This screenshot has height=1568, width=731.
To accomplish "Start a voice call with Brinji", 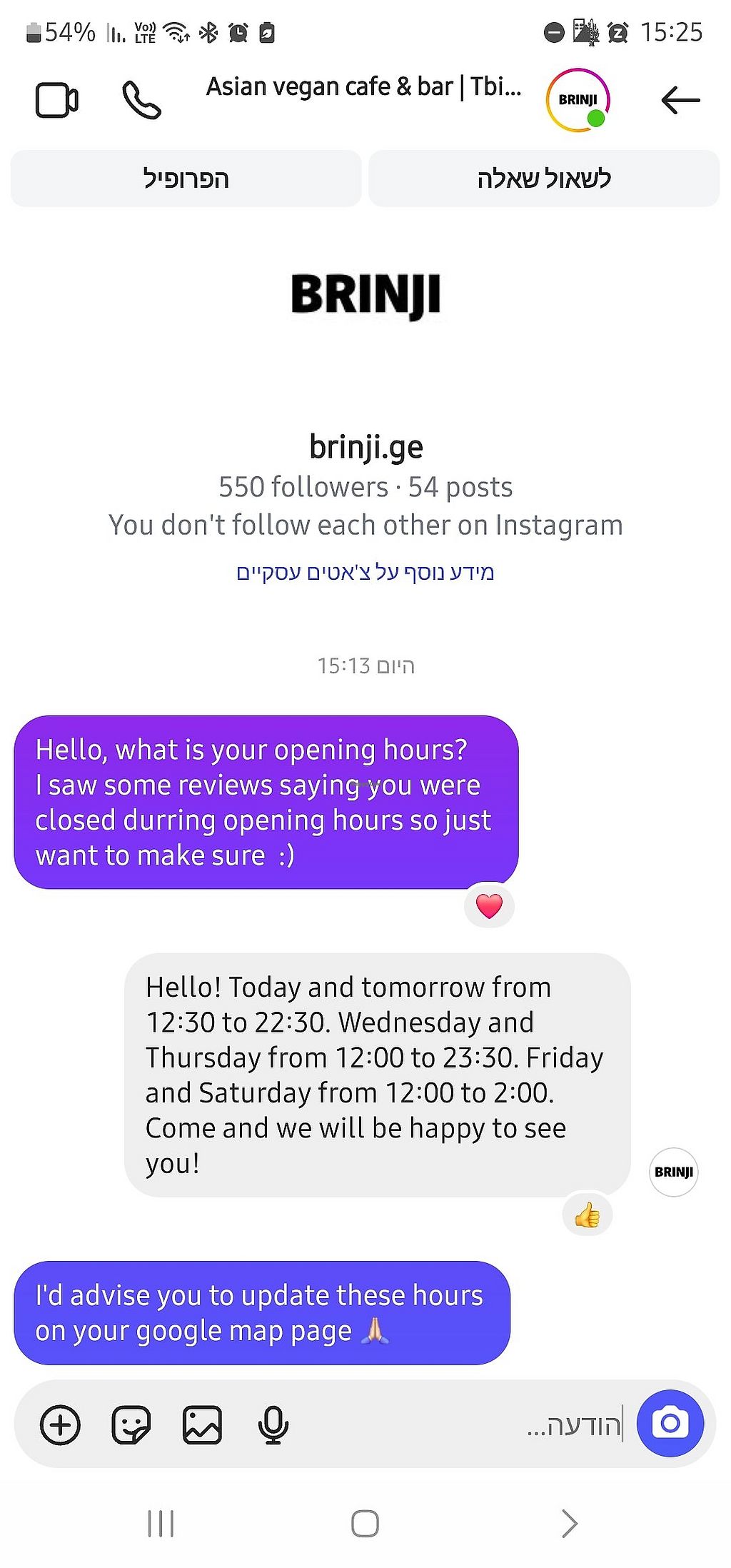I will tap(141, 101).
